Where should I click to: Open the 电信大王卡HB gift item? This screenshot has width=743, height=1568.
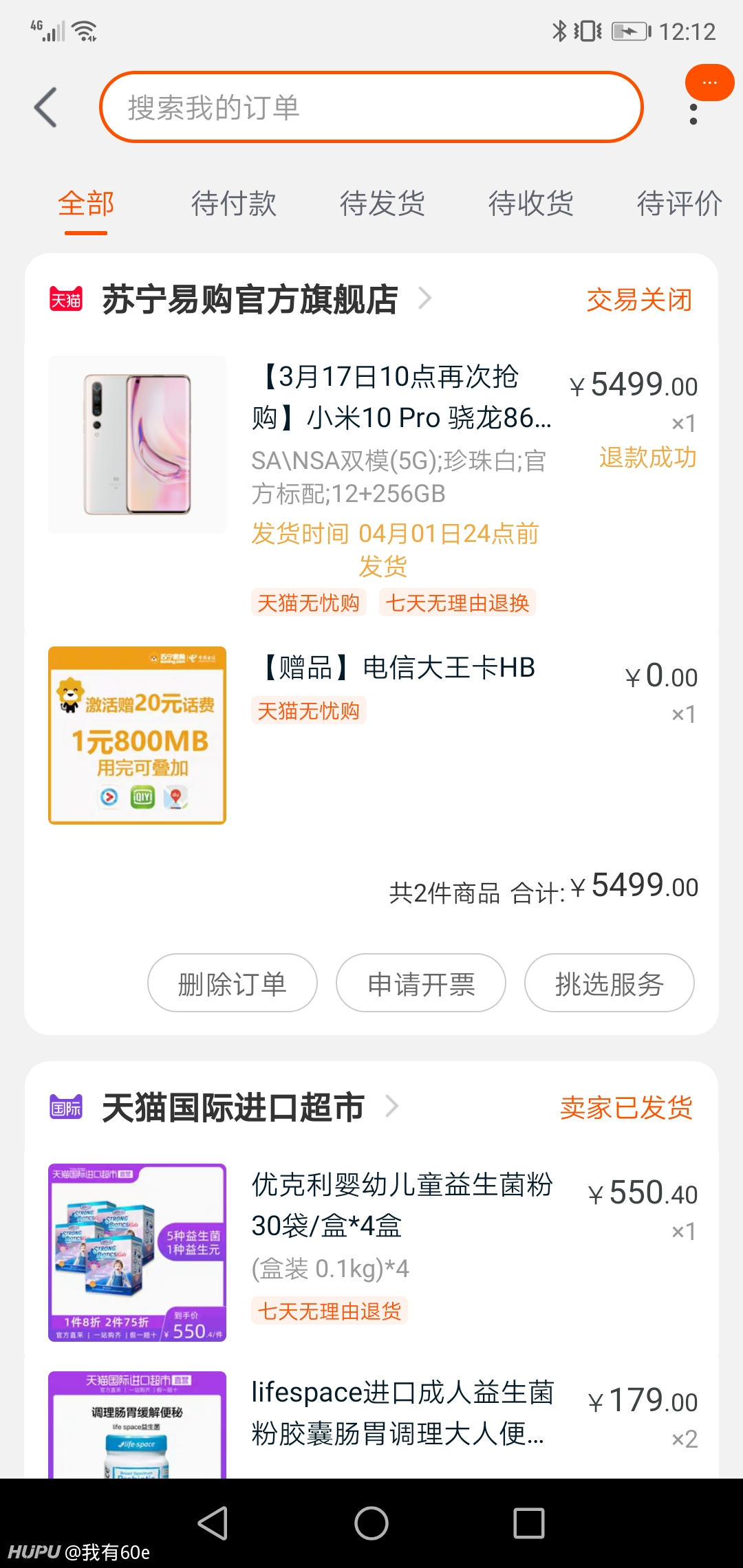point(371,734)
